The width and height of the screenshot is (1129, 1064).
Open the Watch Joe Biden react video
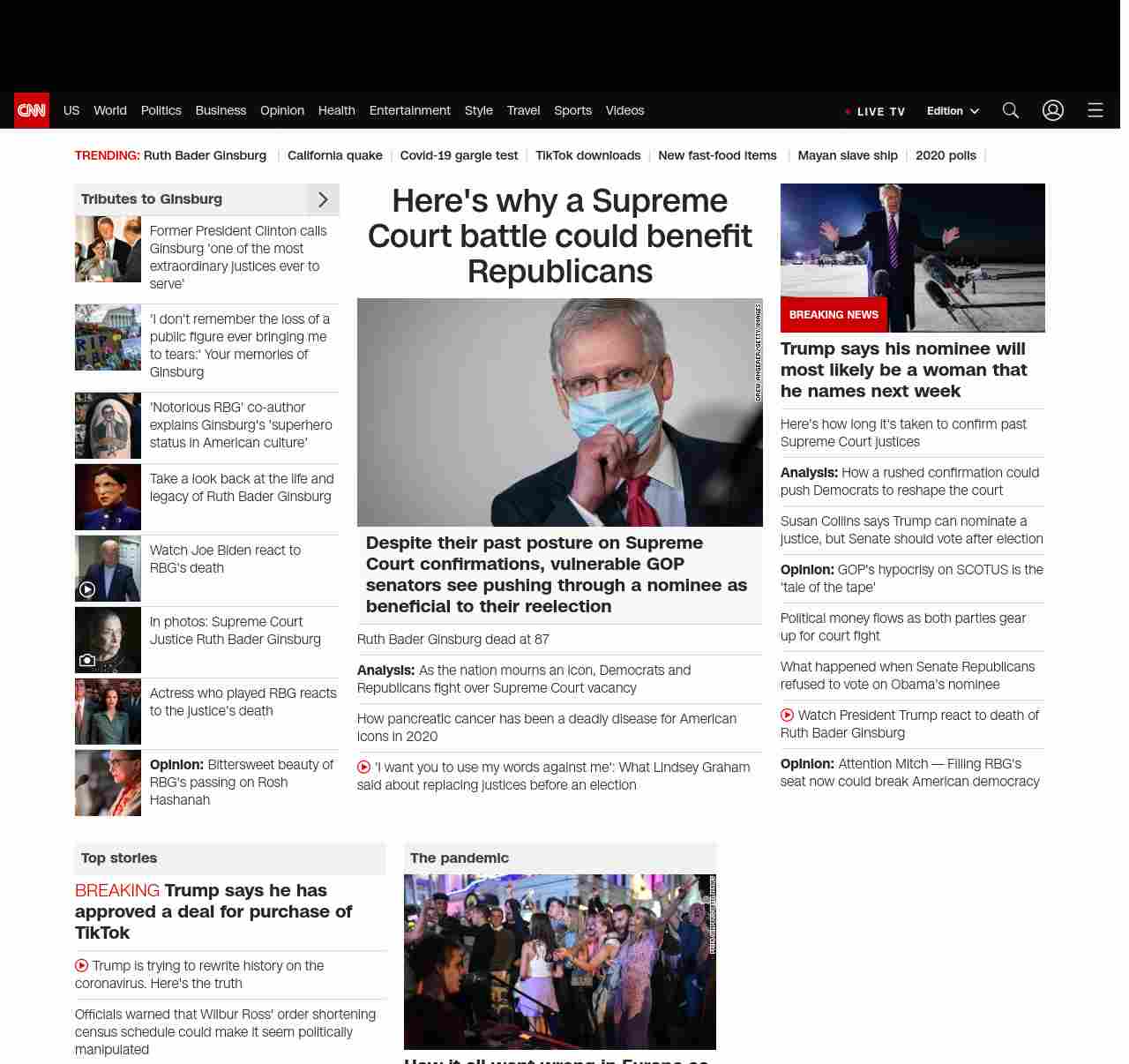(x=225, y=558)
